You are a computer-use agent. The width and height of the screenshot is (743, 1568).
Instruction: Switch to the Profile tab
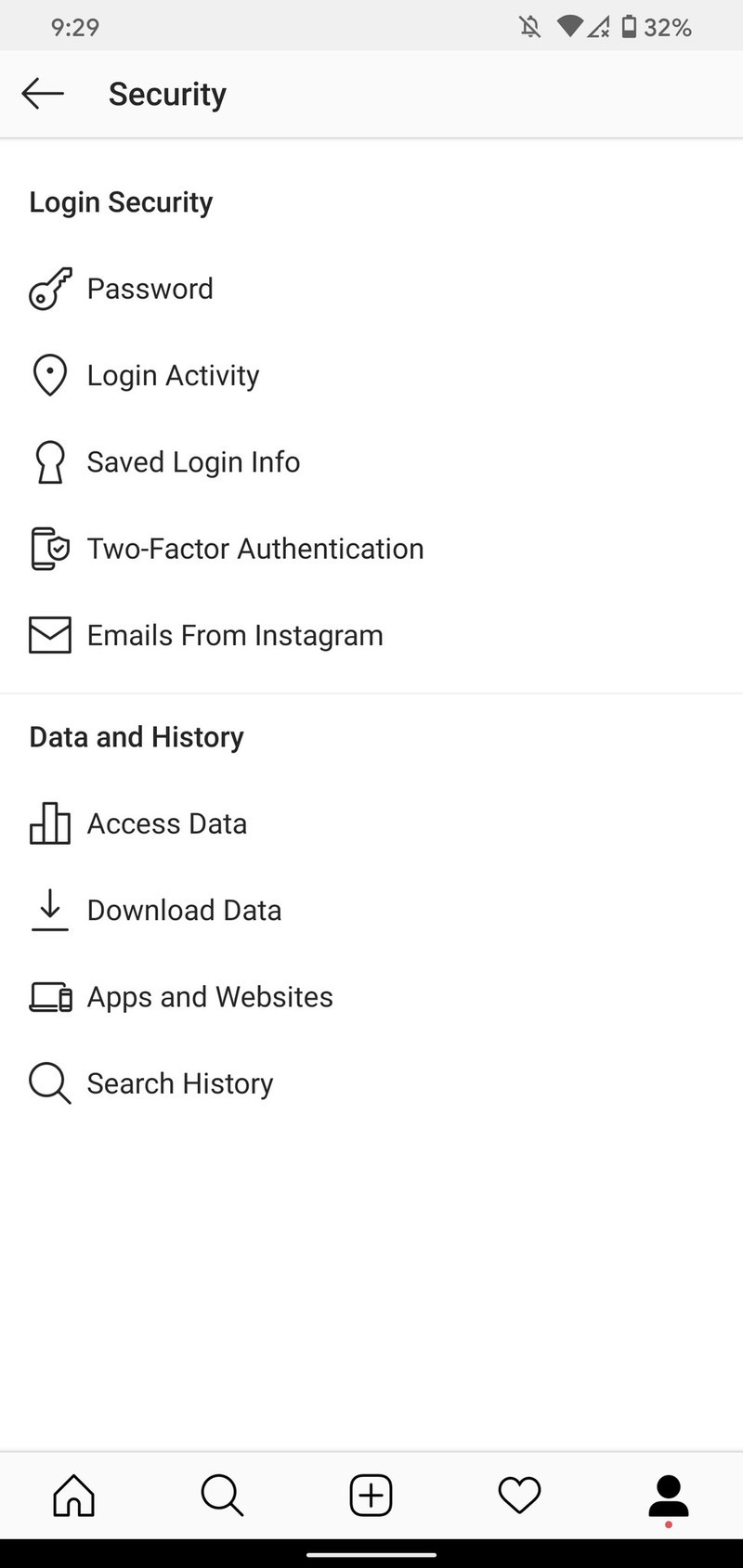[668, 1496]
